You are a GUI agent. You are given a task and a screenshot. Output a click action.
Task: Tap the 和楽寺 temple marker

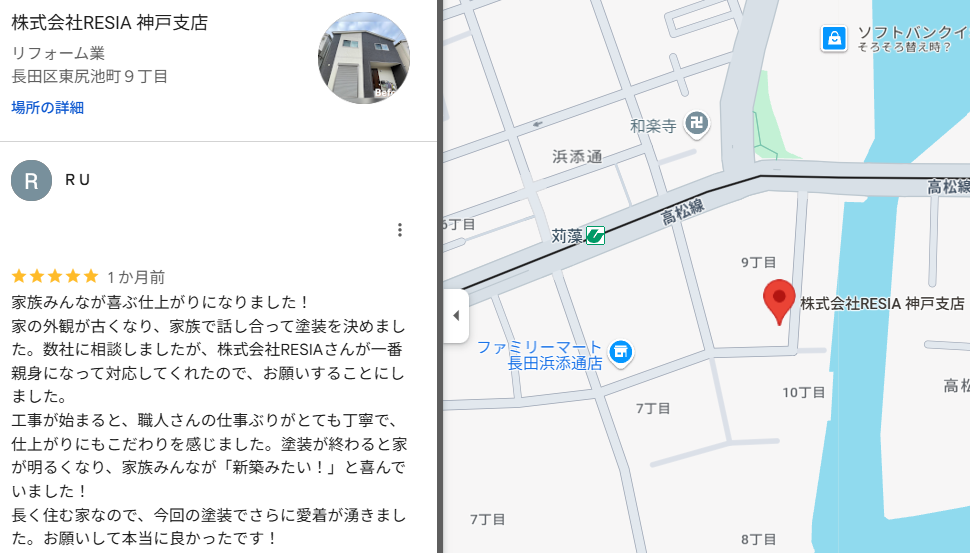click(x=699, y=124)
